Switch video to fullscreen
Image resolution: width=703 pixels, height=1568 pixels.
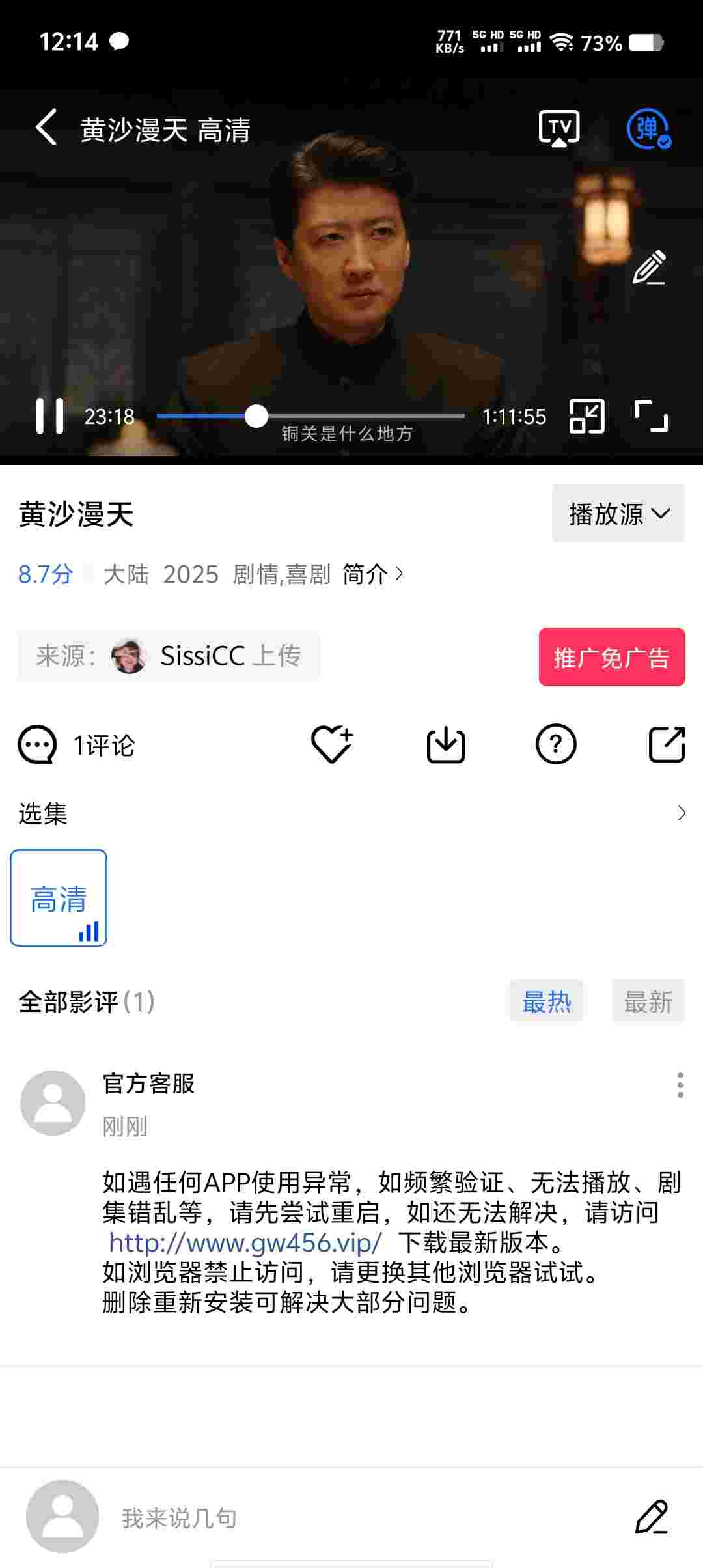(x=651, y=416)
